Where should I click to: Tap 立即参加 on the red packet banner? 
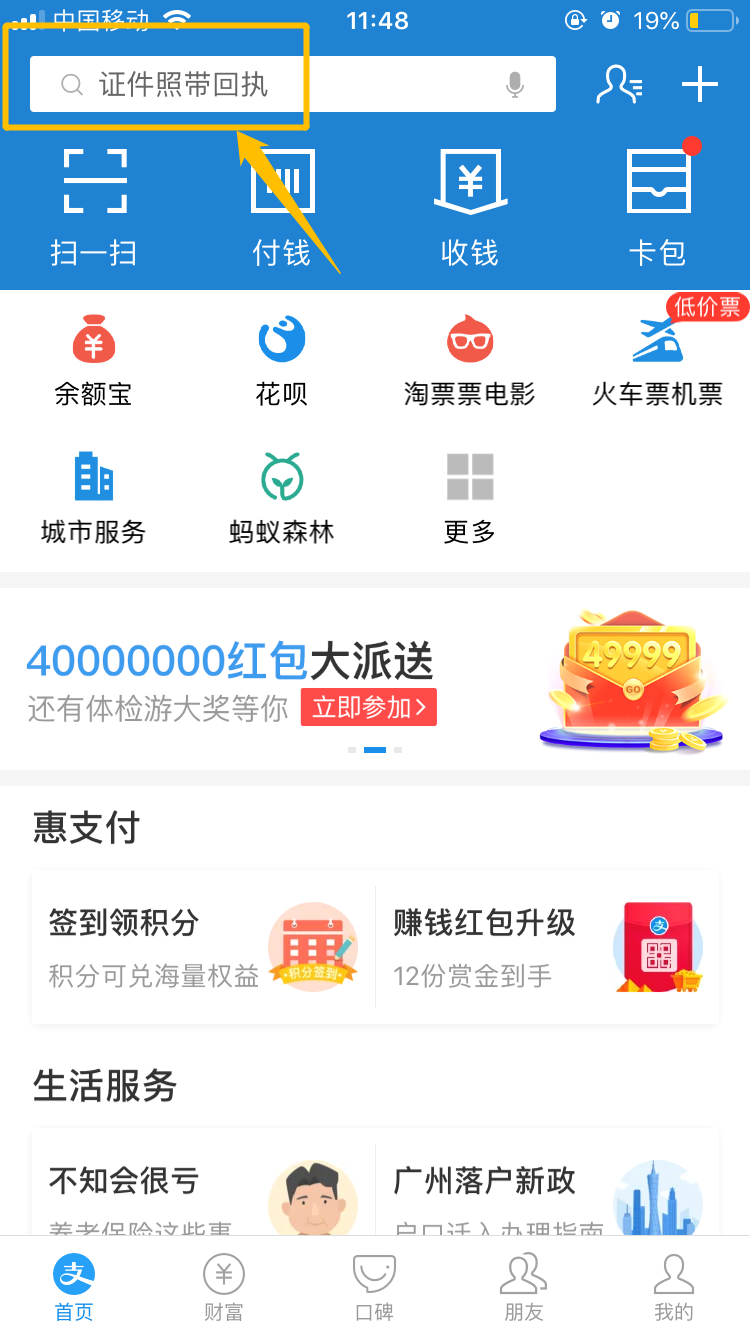tap(369, 708)
